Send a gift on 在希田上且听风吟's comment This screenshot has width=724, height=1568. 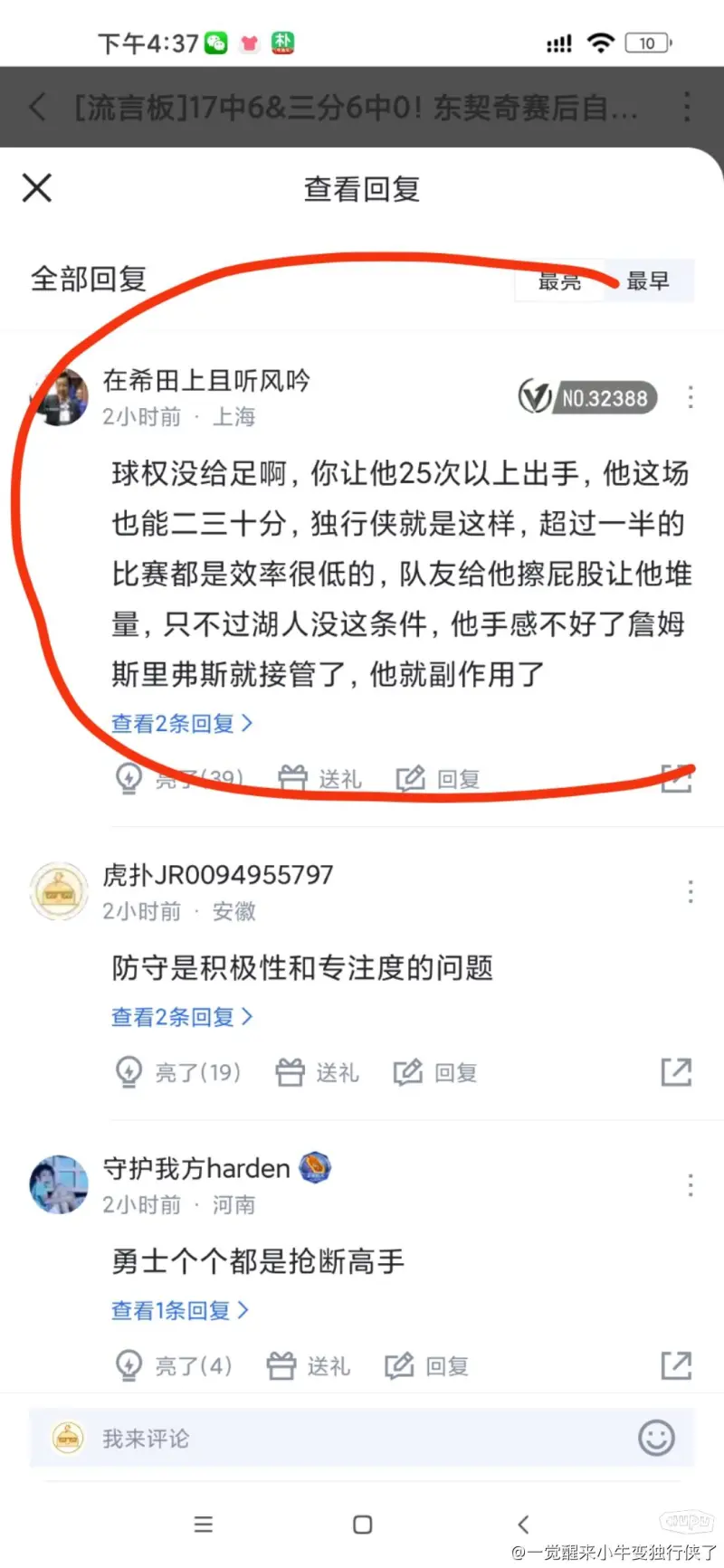pos(319,778)
